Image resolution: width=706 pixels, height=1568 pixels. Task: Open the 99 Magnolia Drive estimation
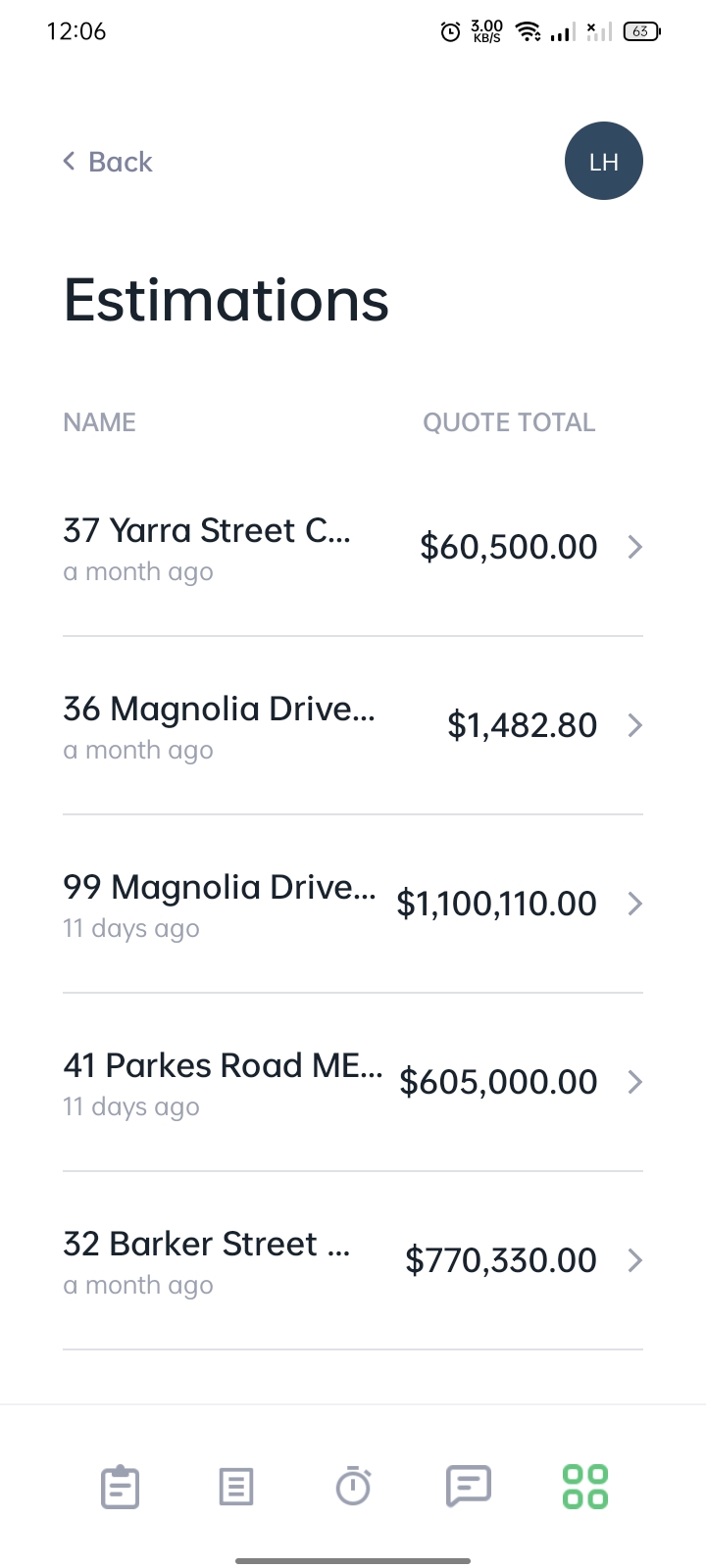pos(353,904)
